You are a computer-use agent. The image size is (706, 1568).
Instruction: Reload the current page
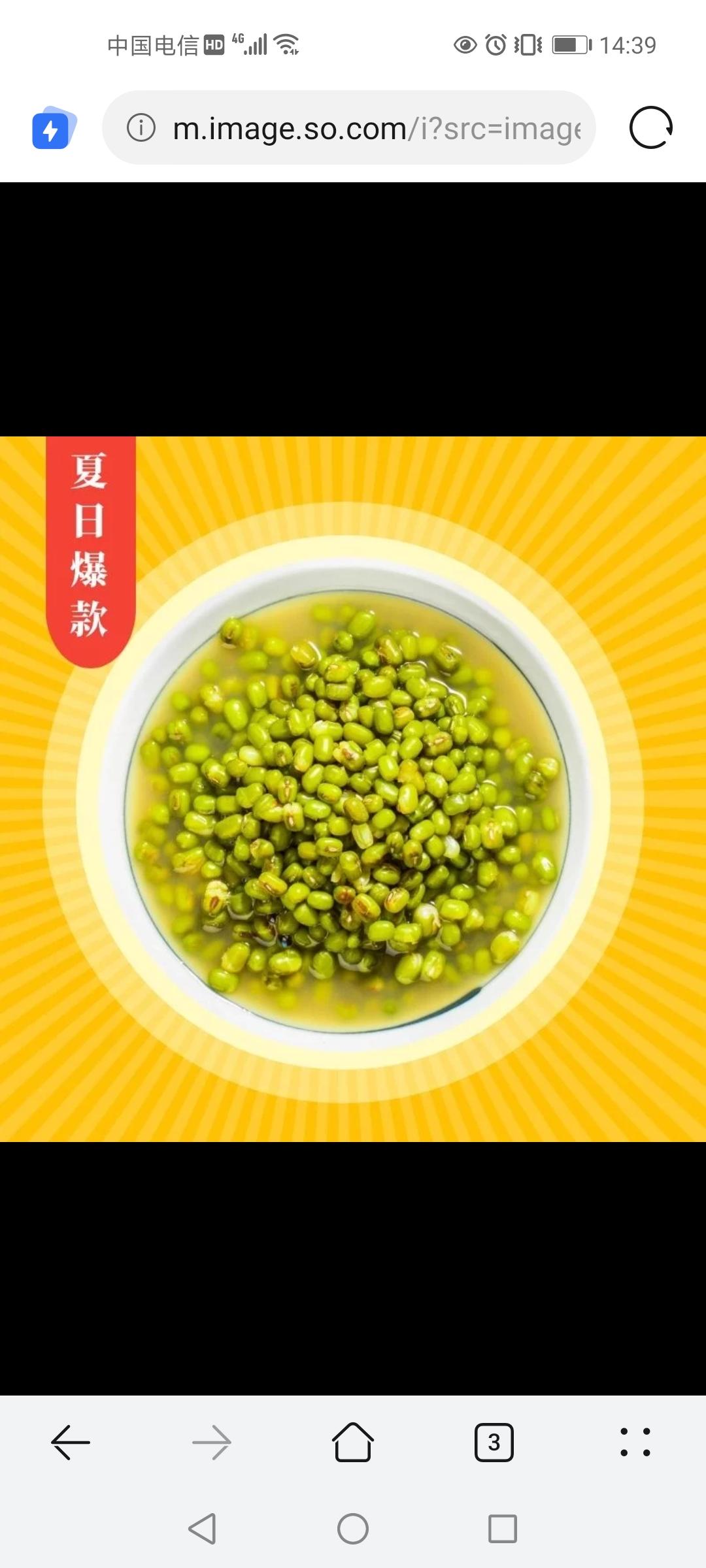[x=650, y=127]
